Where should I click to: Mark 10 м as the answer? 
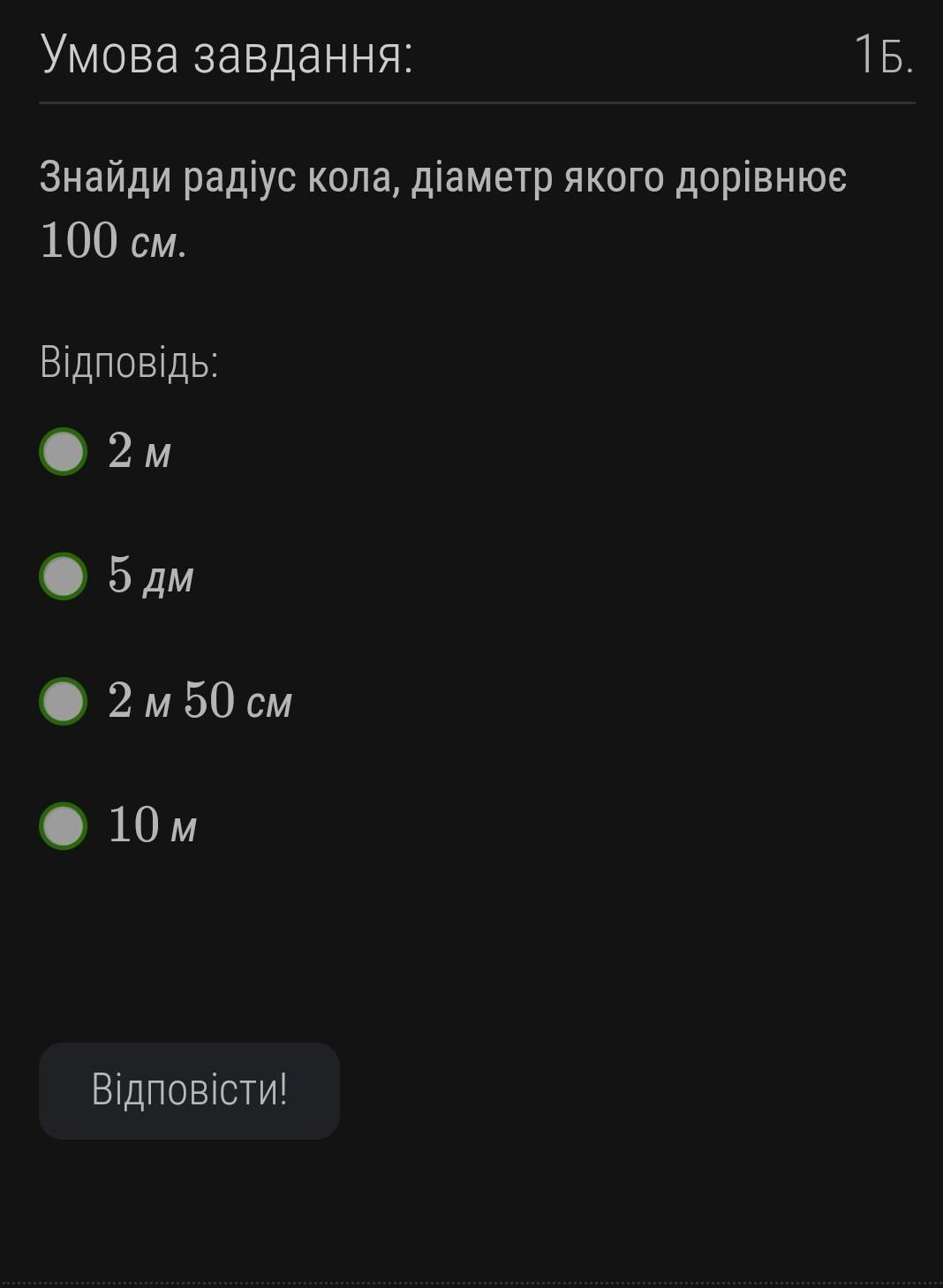(64, 826)
